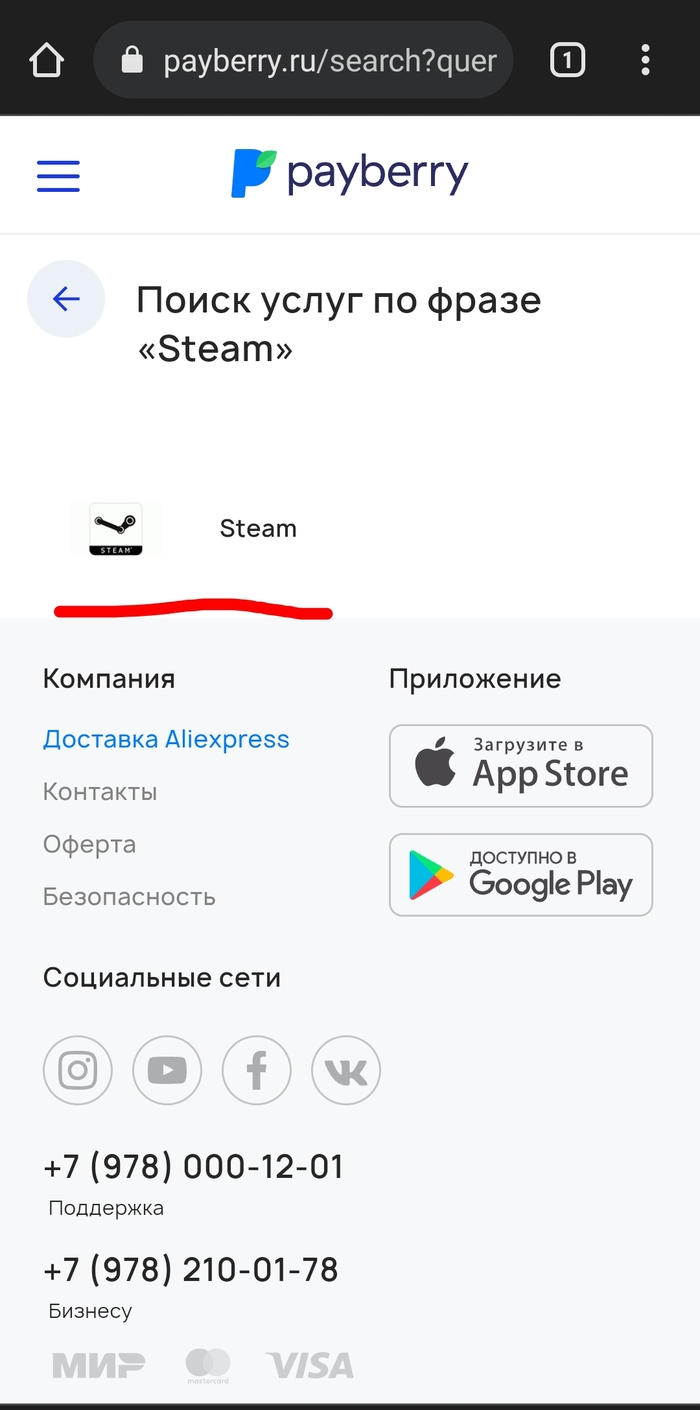The width and height of the screenshot is (700, 1410).
Task: Get the app on Google Play
Action: (x=520, y=875)
